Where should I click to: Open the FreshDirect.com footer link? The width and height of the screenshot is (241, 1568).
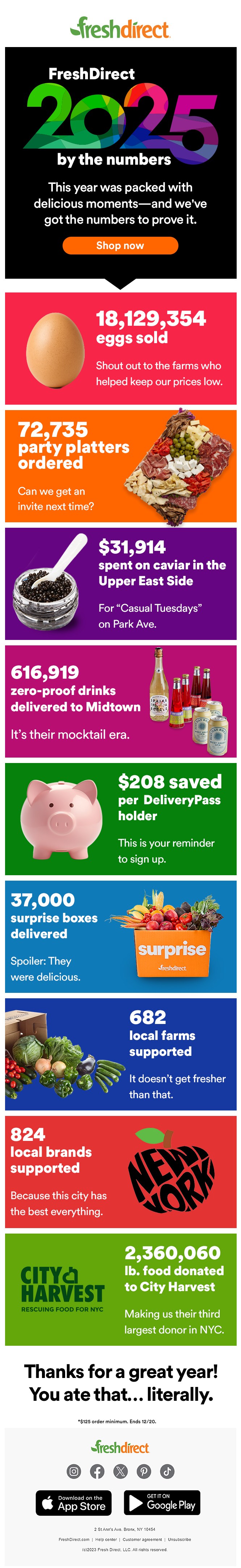click(x=74, y=1539)
